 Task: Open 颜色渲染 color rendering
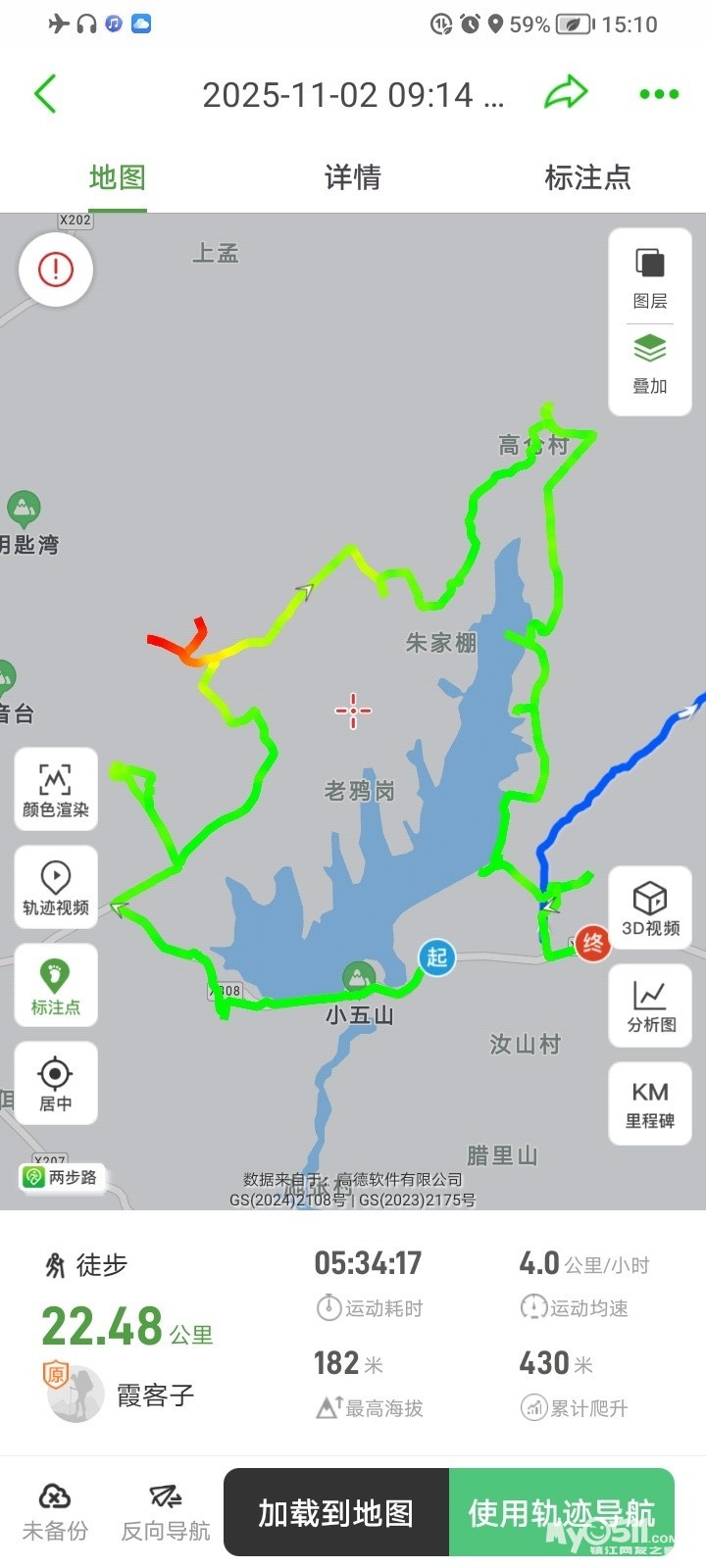(x=56, y=790)
